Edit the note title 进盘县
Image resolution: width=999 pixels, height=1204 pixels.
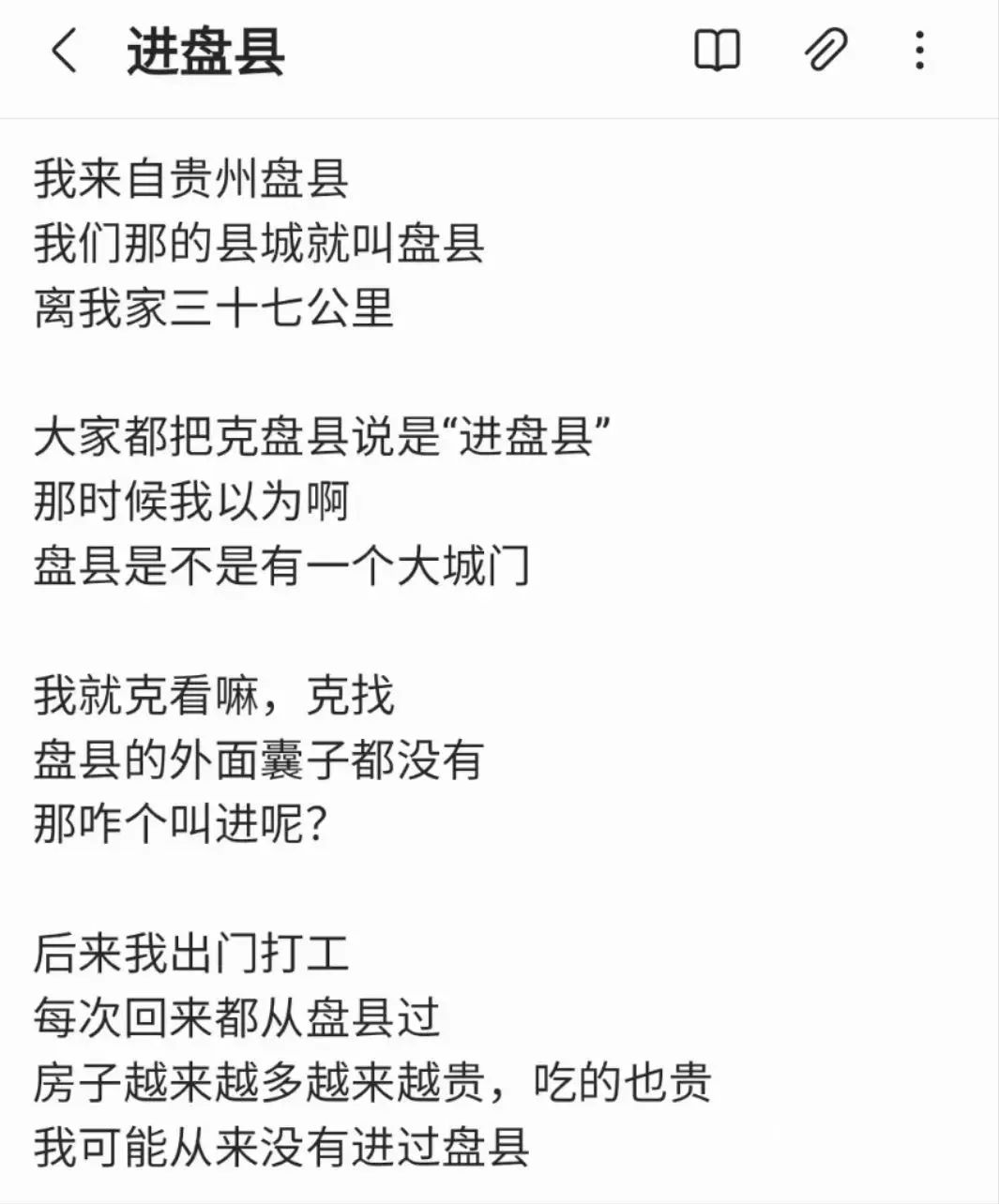pyautogui.click(x=206, y=52)
